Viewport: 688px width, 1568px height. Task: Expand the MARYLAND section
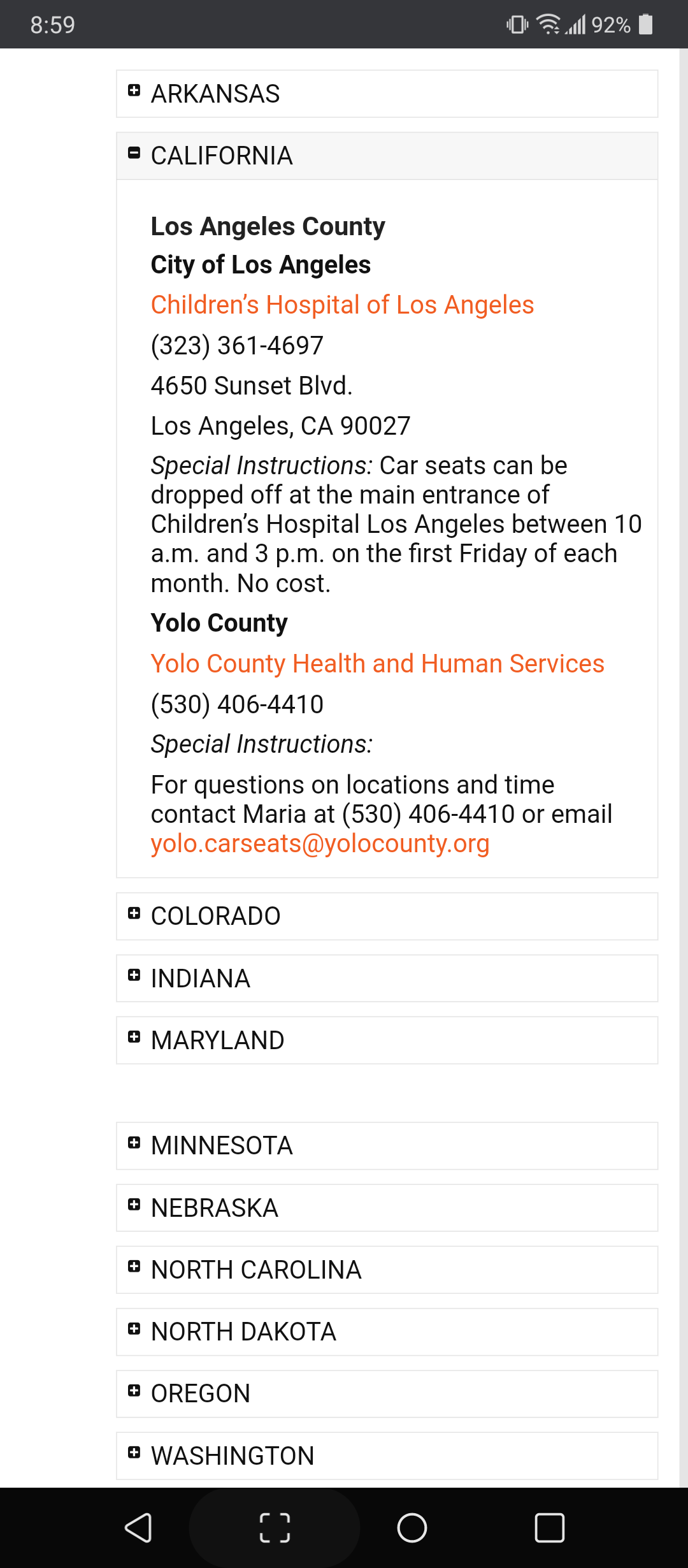(217, 1040)
